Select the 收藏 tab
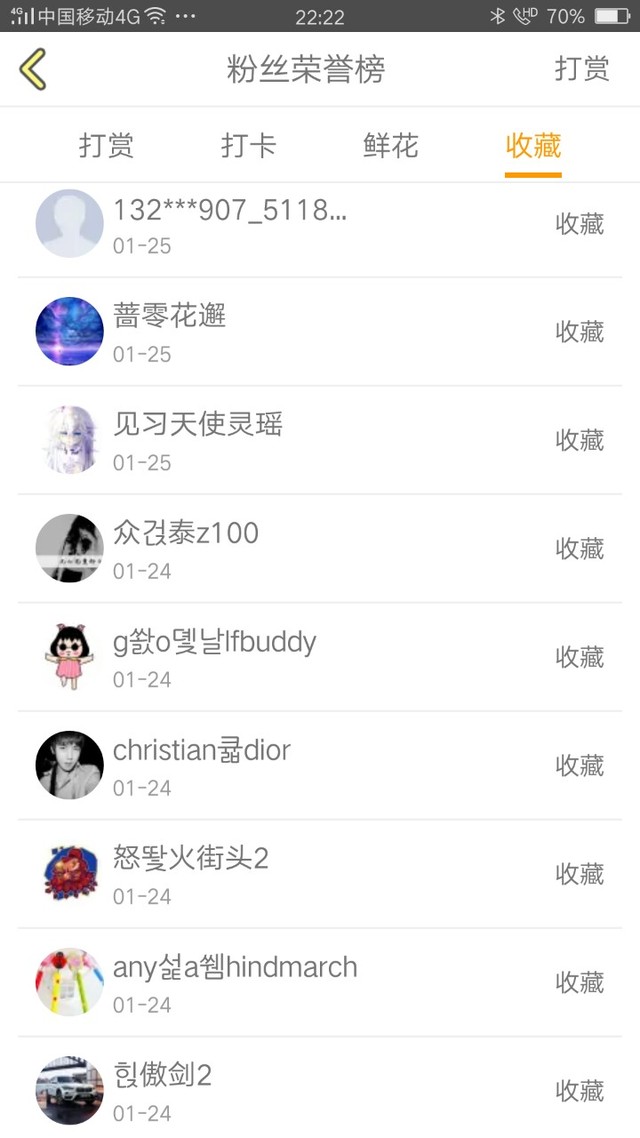This screenshot has width=640, height=1138. (533, 146)
